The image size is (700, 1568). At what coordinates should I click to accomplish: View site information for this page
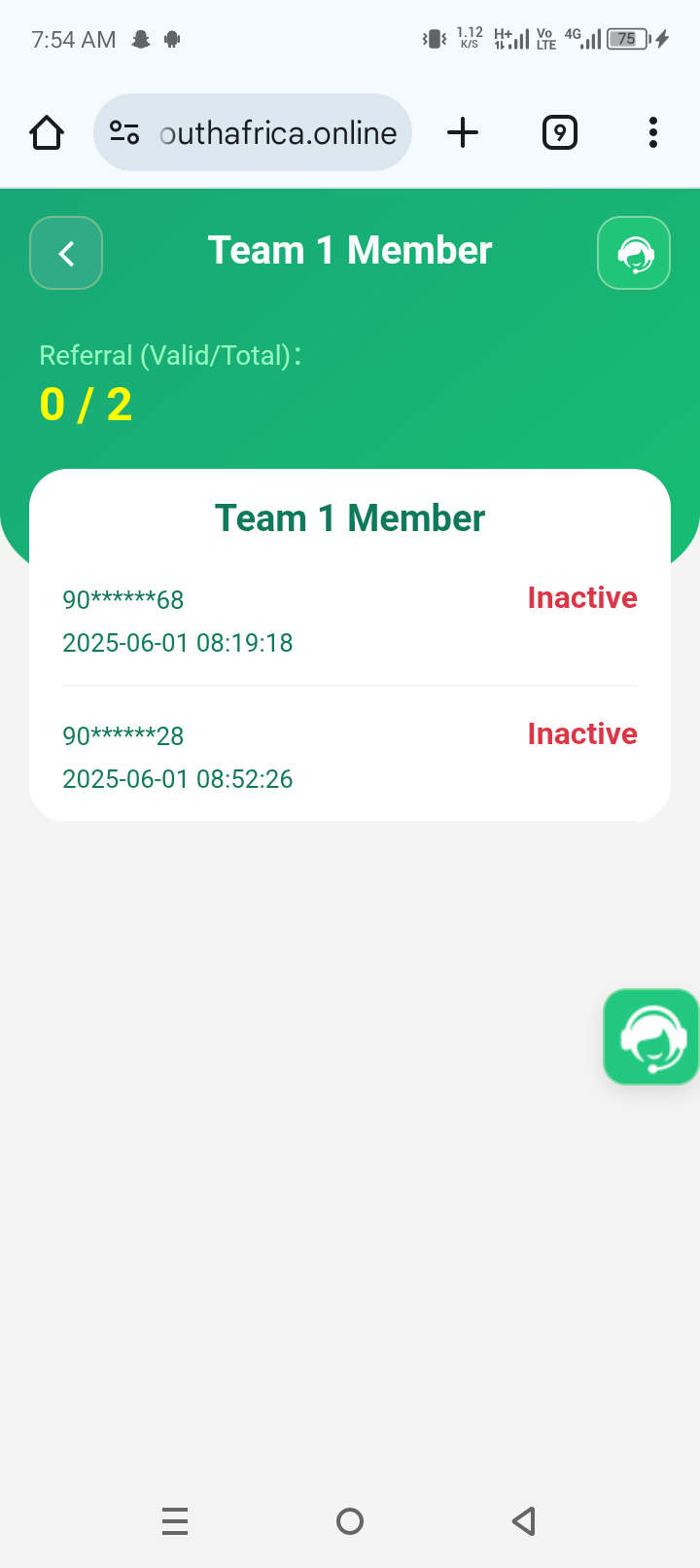pyautogui.click(x=124, y=132)
